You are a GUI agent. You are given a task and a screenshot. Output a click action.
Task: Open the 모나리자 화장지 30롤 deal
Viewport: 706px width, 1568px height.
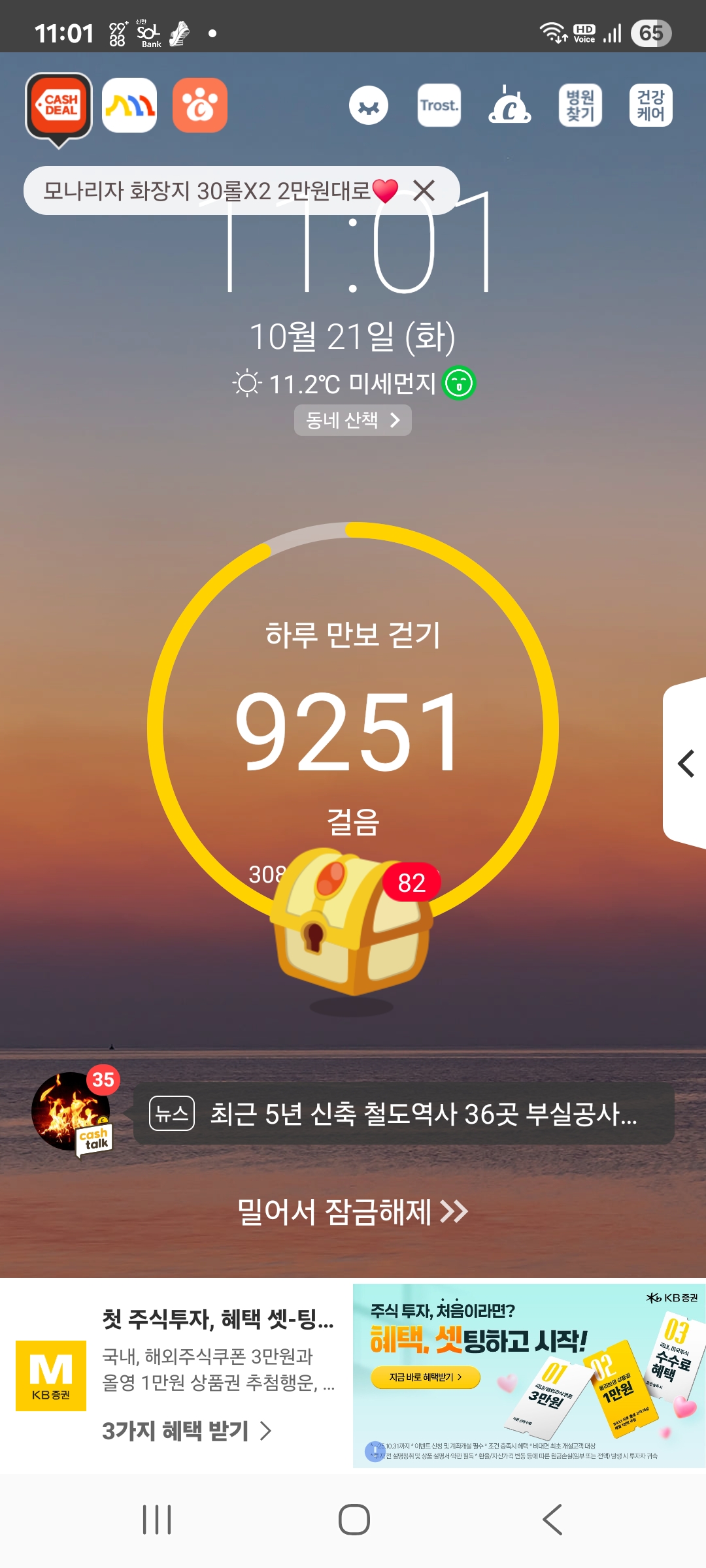point(209,191)
